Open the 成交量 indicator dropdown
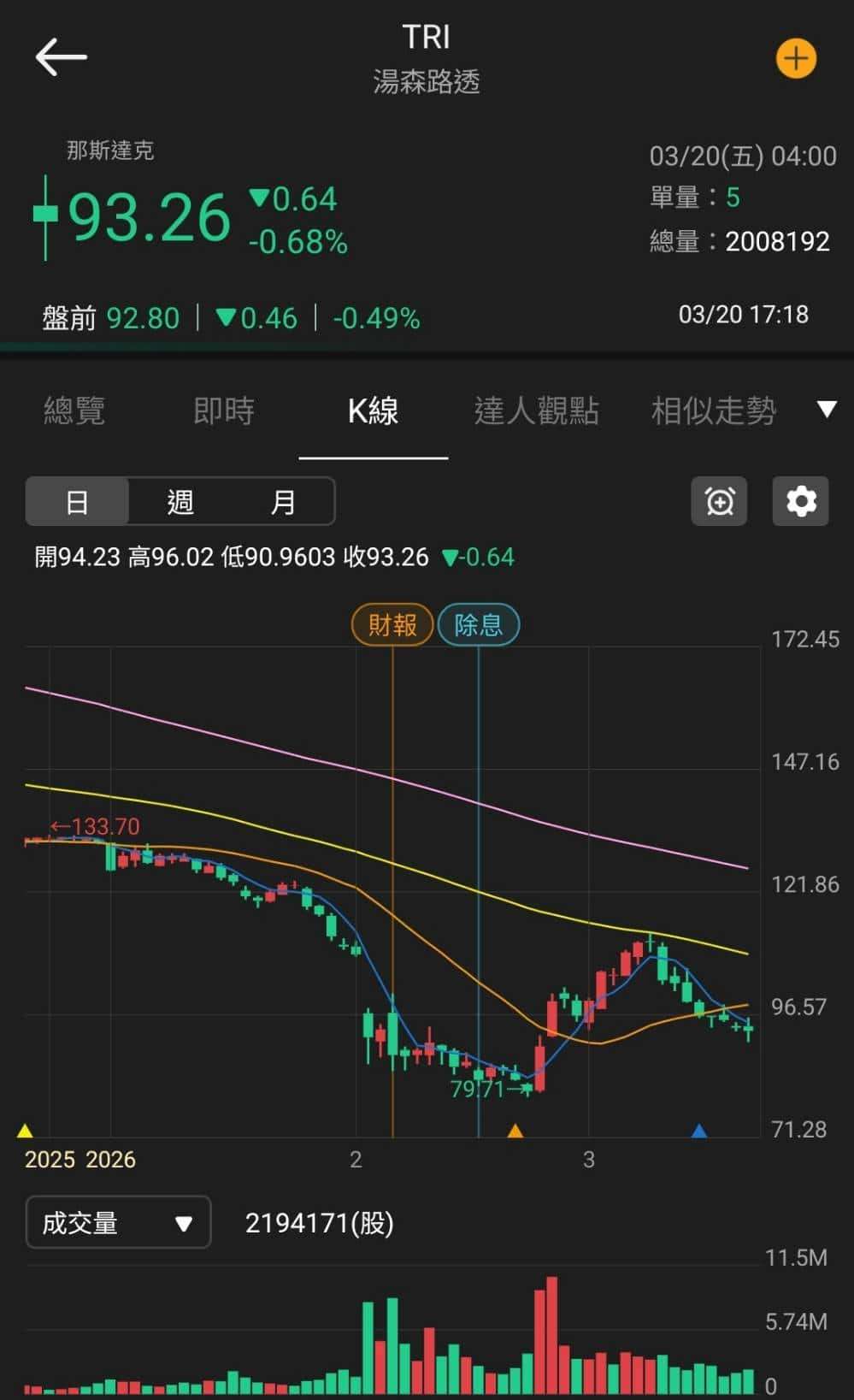The image size is (854, 1400). point(117,1223)
